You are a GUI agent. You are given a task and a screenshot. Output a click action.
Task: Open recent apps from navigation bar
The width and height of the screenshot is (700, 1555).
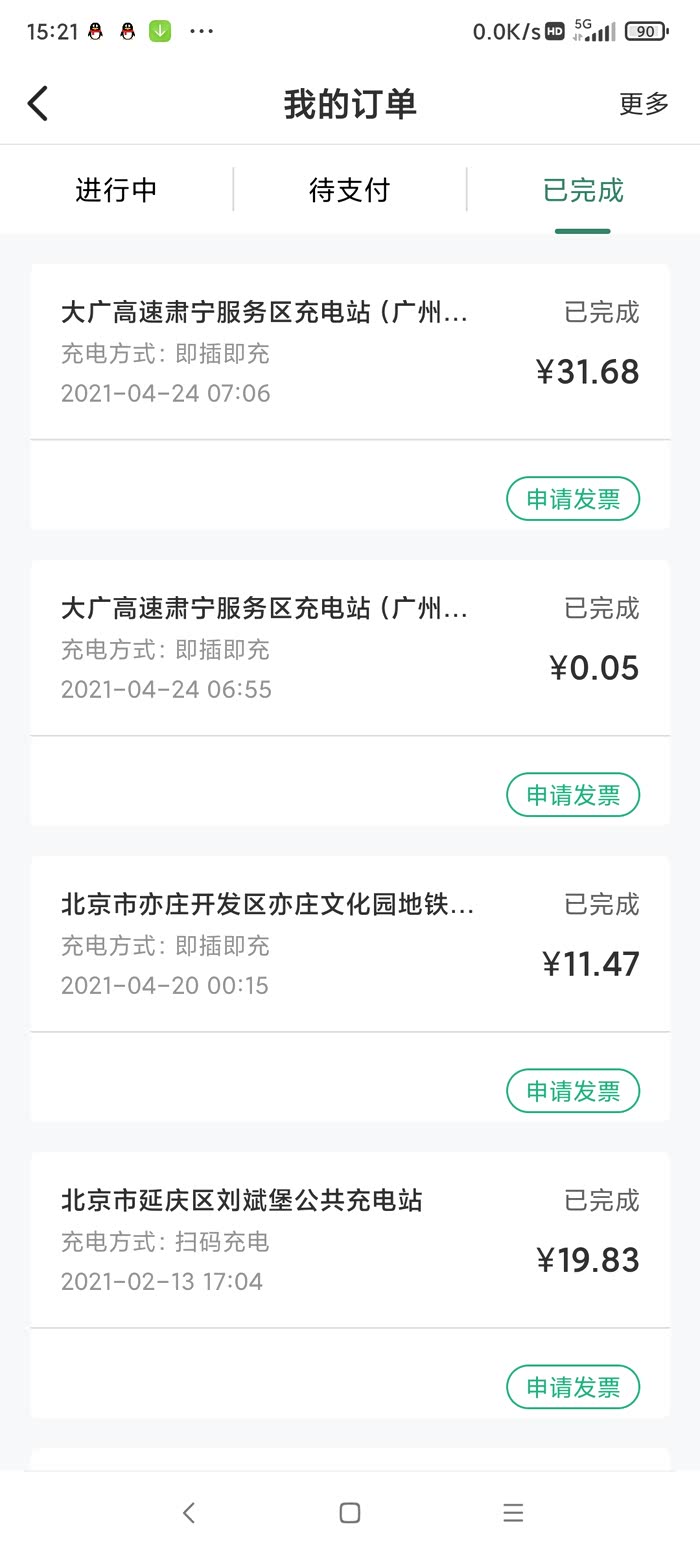point(513,1513)
